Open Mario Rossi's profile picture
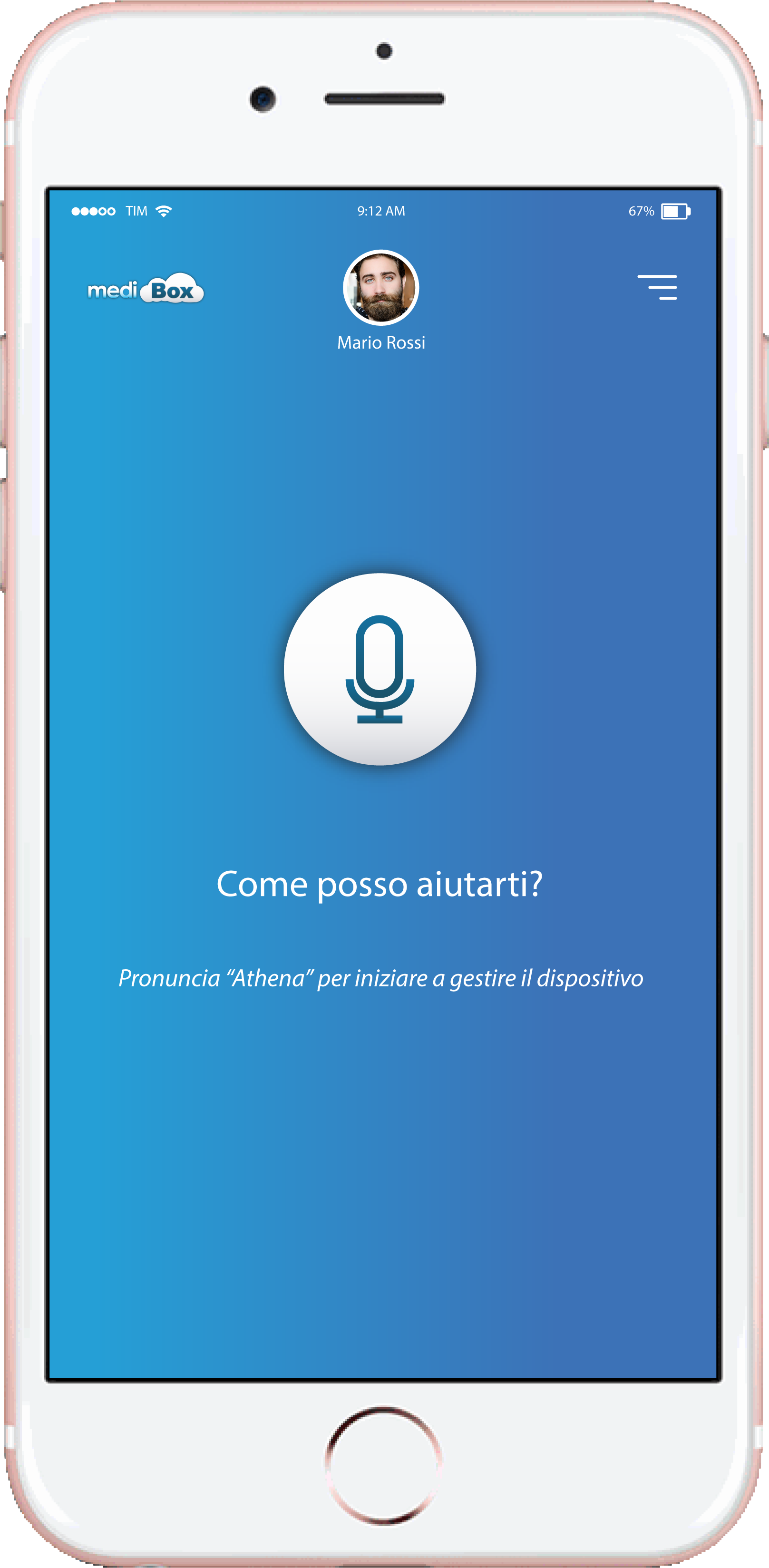Image resolution: width=769 pixels, height=1568 pixels. tap(381, 287)
